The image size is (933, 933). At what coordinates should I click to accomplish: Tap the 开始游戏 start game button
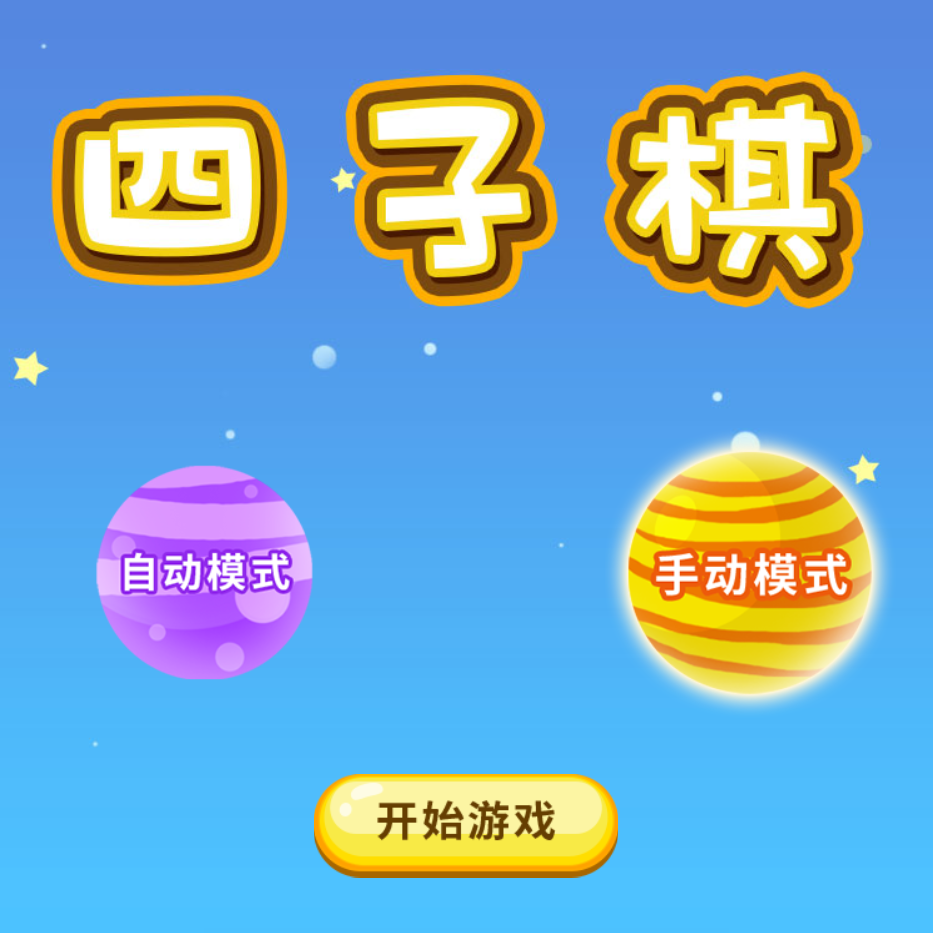pos(466,822)
